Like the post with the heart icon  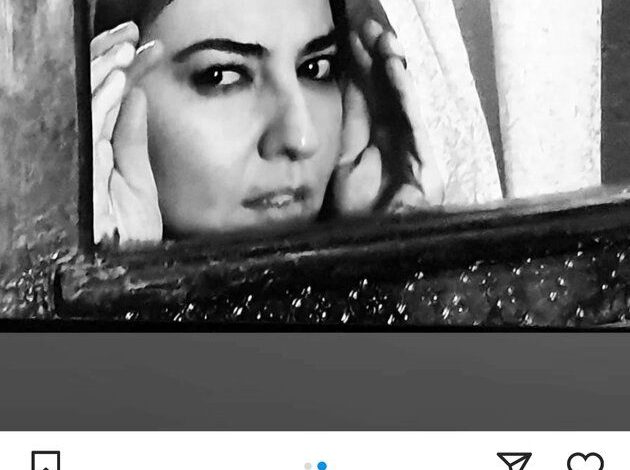pyautogui.click(x=585, y=463)
